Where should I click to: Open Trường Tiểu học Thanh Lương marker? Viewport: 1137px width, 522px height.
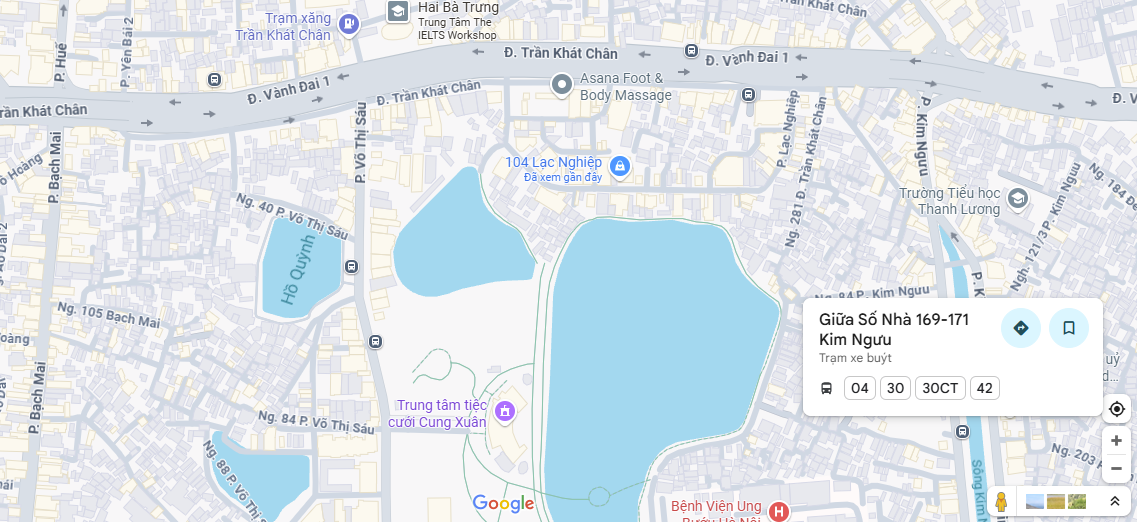tap(1018, 198)
